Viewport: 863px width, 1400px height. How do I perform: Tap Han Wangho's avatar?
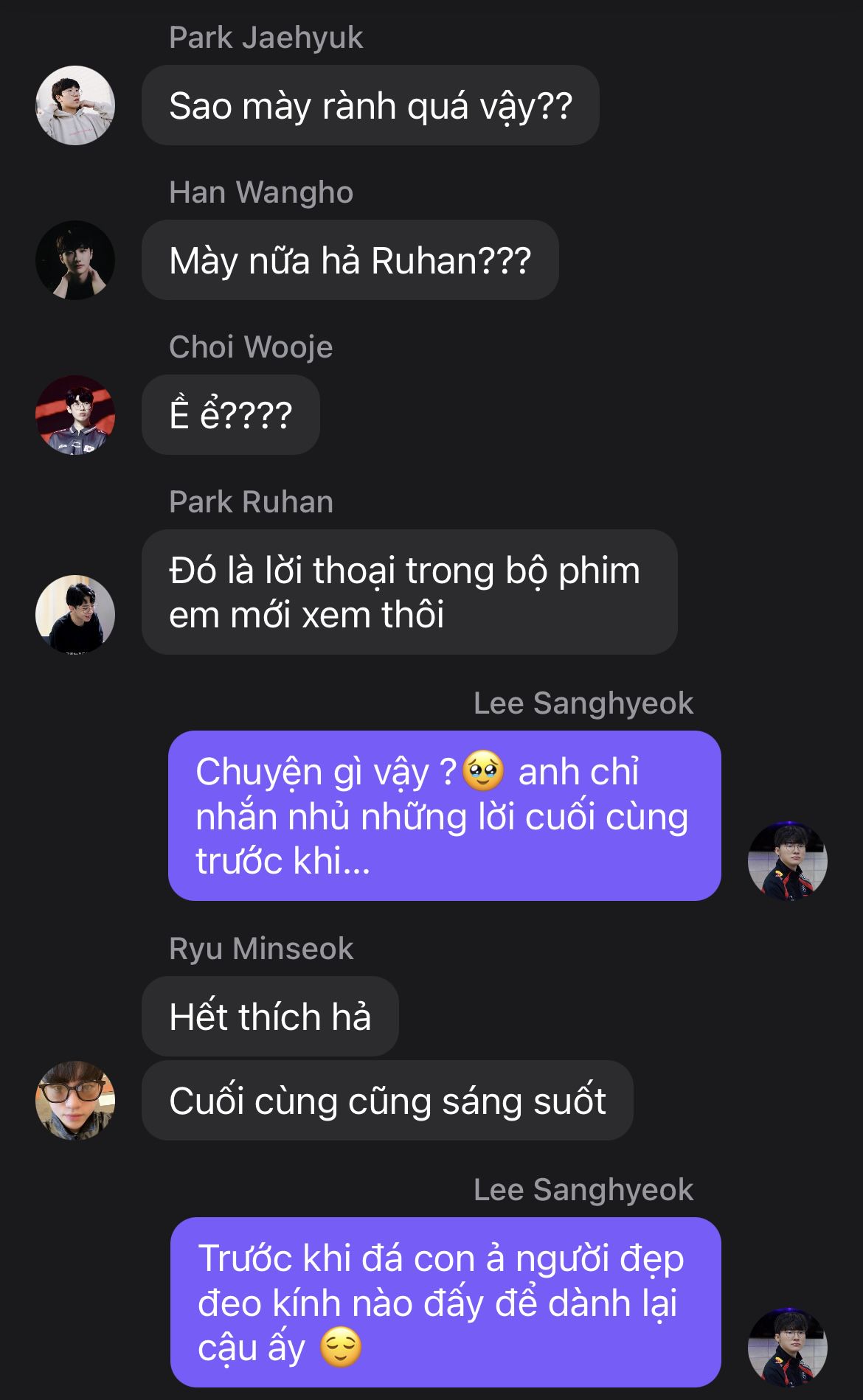click(75, 260)
